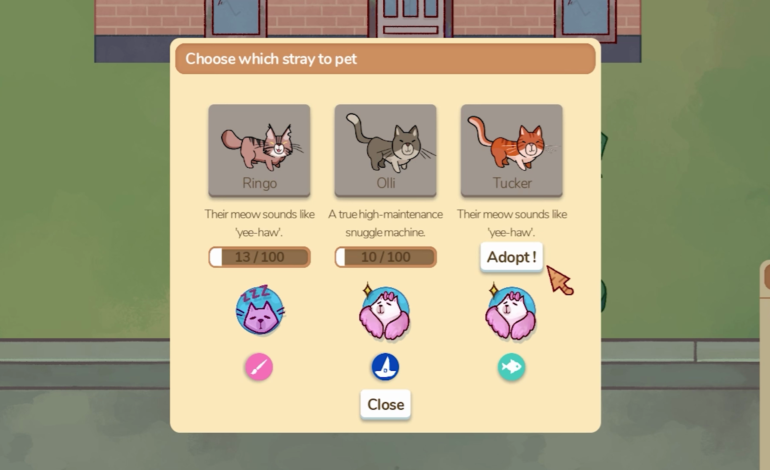Pick the orange cat Tucker

click(511, 150)
